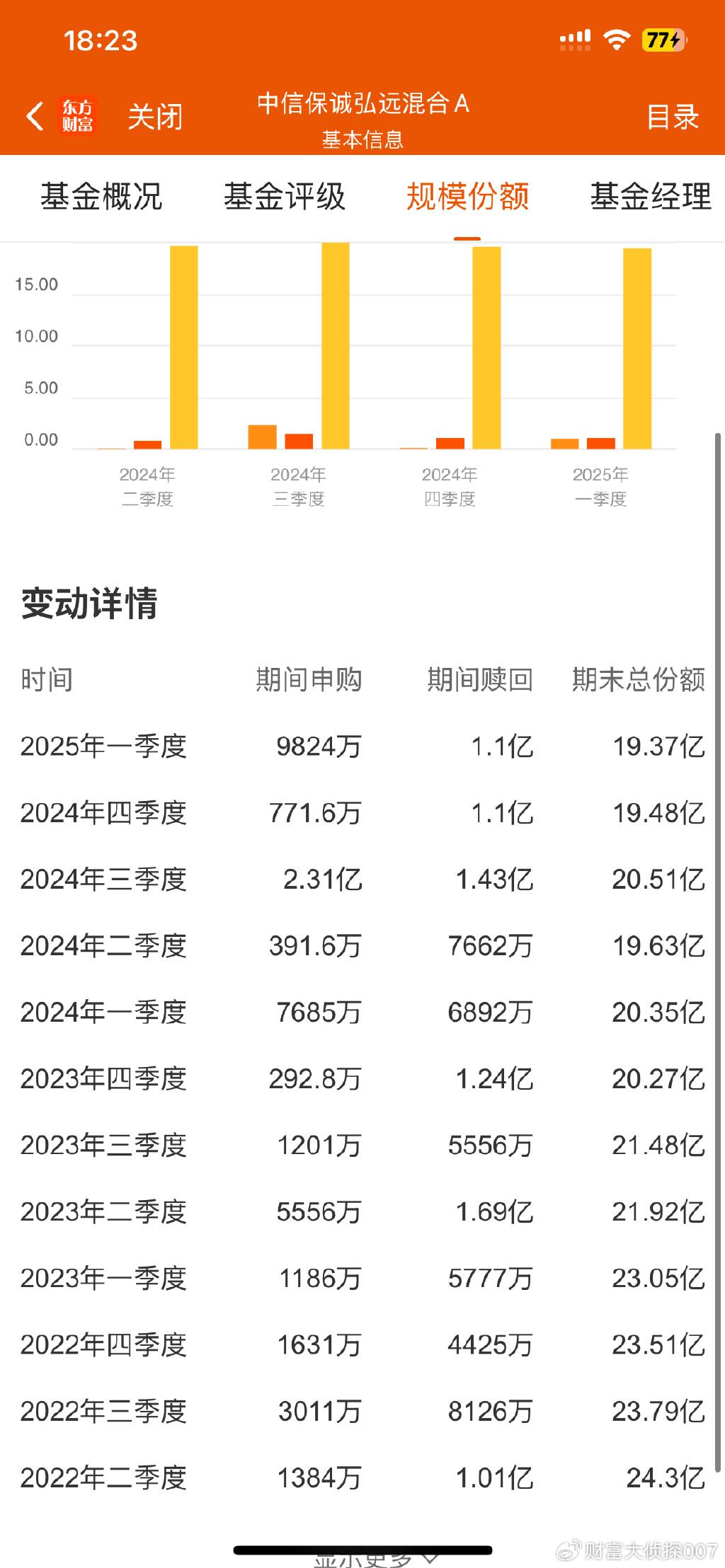The width and height of the screenshot is (725, 1568).
Task: Switch to the 基金评级 tab
Action: (x=285, y=197)
